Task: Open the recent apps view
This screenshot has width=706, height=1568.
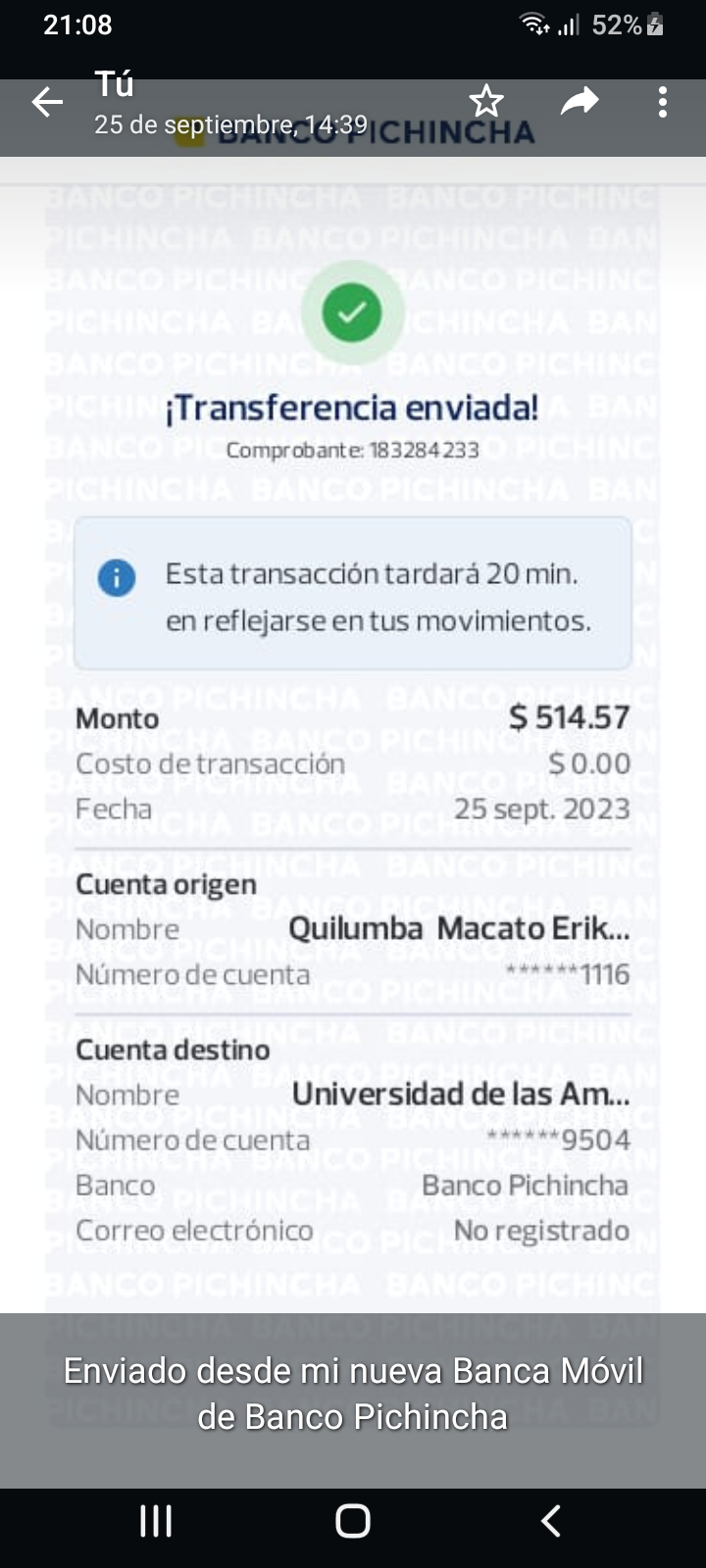Action: pyautogui.click(x=156, y=1521)
